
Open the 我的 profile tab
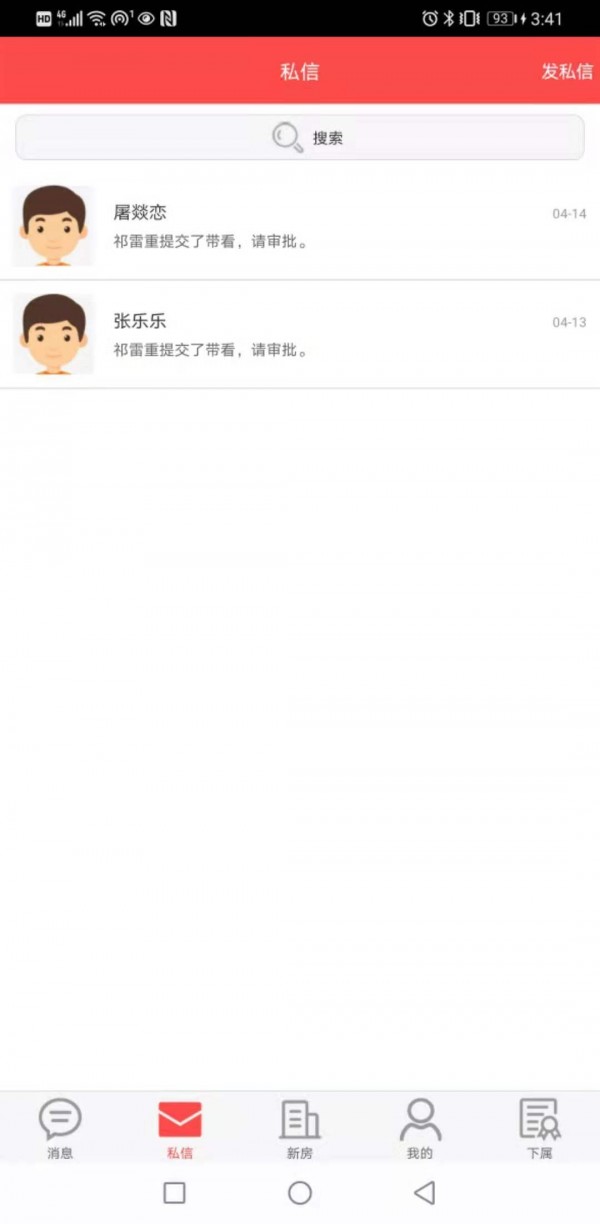coord(420,1128)
